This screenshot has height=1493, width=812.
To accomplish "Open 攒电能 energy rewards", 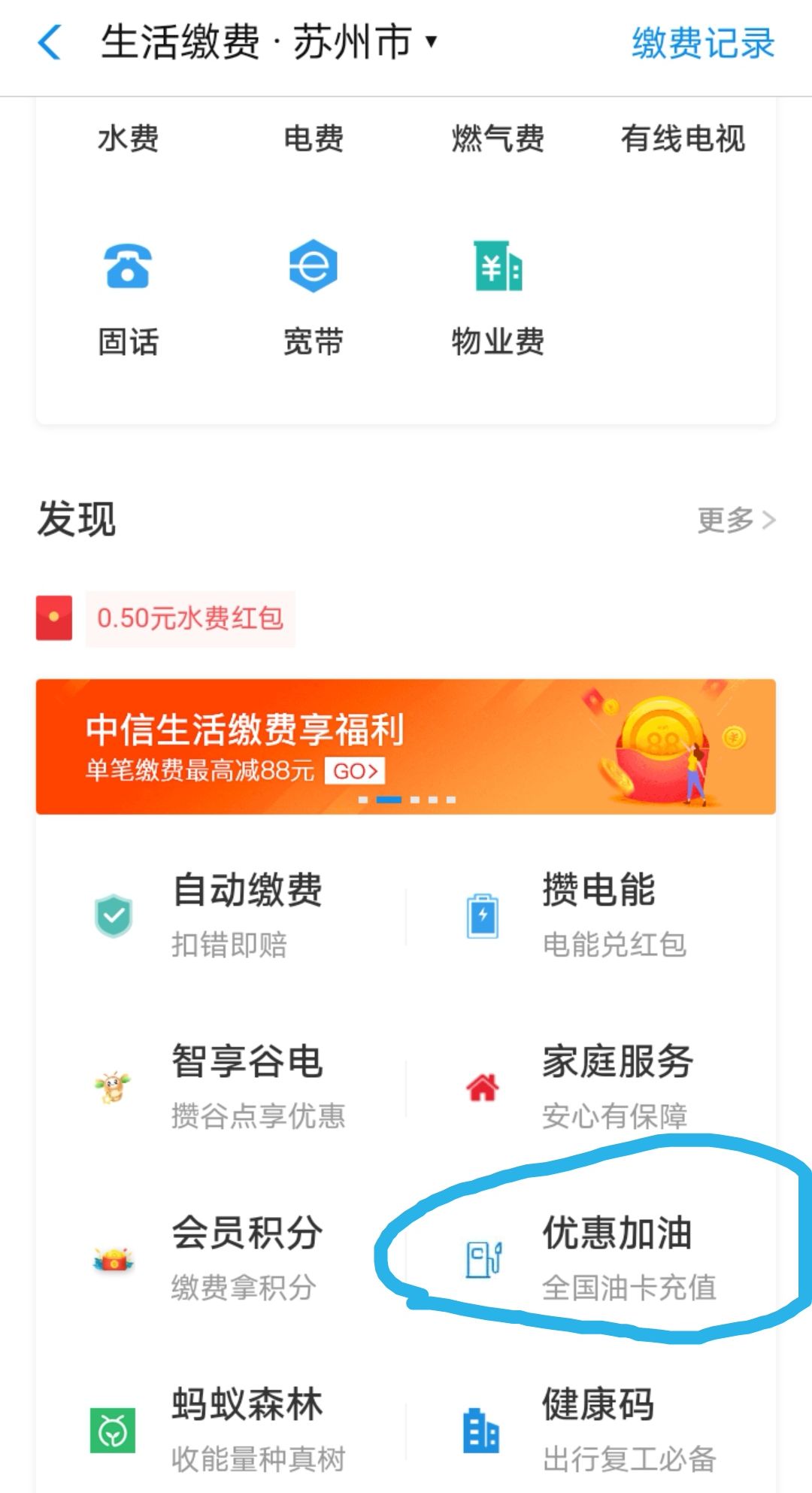I will click(x=586, y=915).
